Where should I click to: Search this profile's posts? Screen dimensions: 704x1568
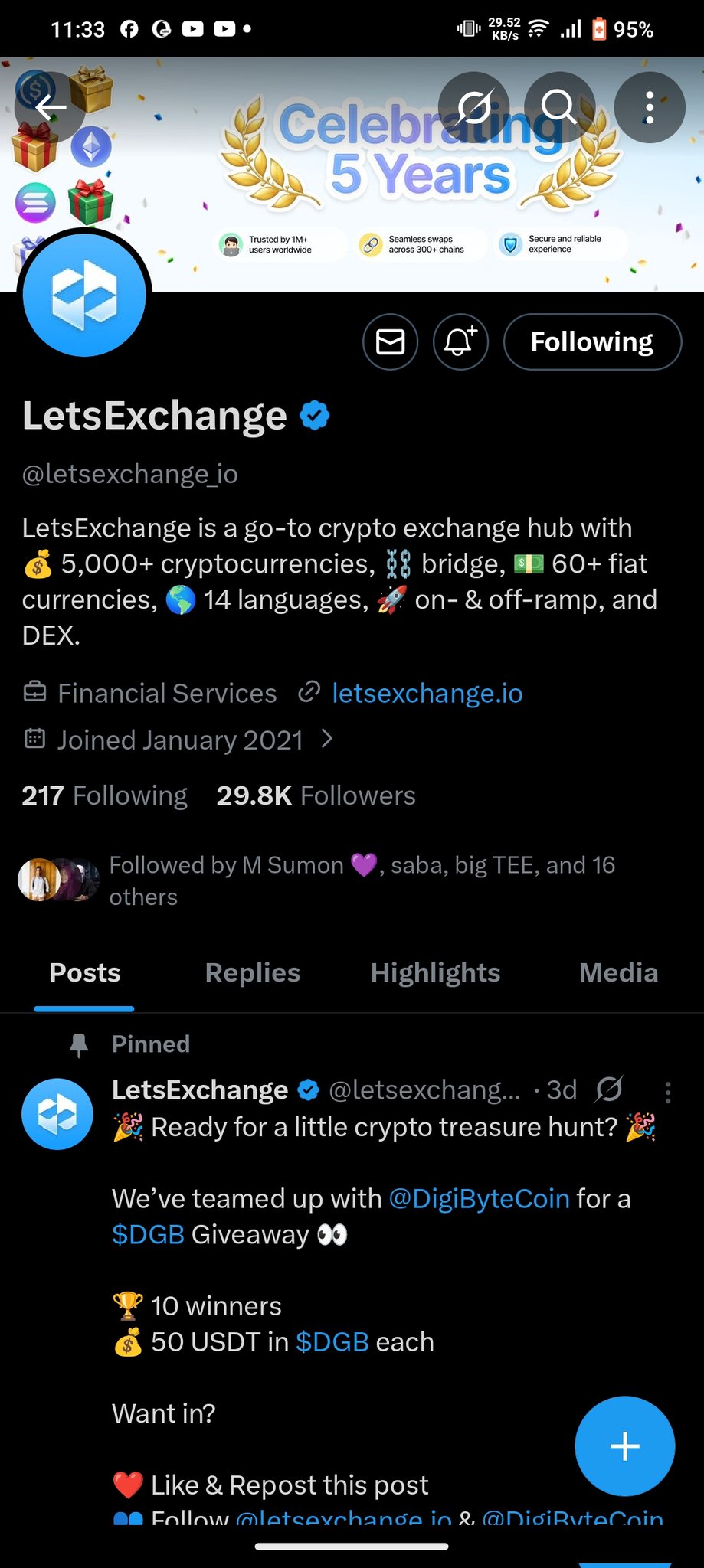tap(559, 108)
